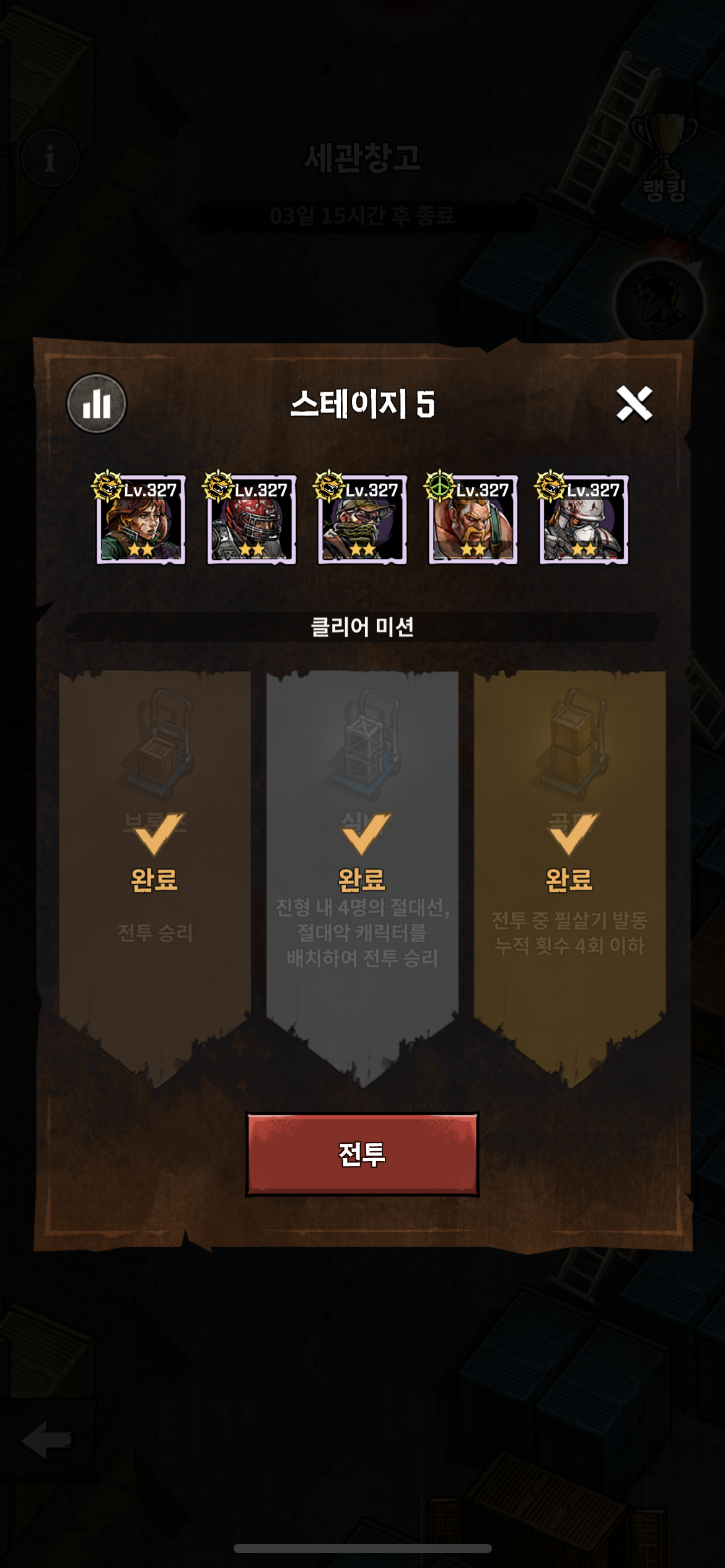Select the red football helmet character portrait
Screen dimensions: 725x1568
coord(252,520)
